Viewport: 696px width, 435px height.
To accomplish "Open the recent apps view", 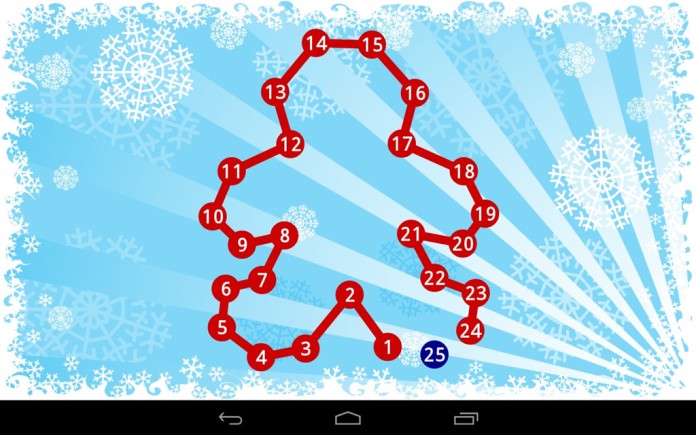I will 466,417.
